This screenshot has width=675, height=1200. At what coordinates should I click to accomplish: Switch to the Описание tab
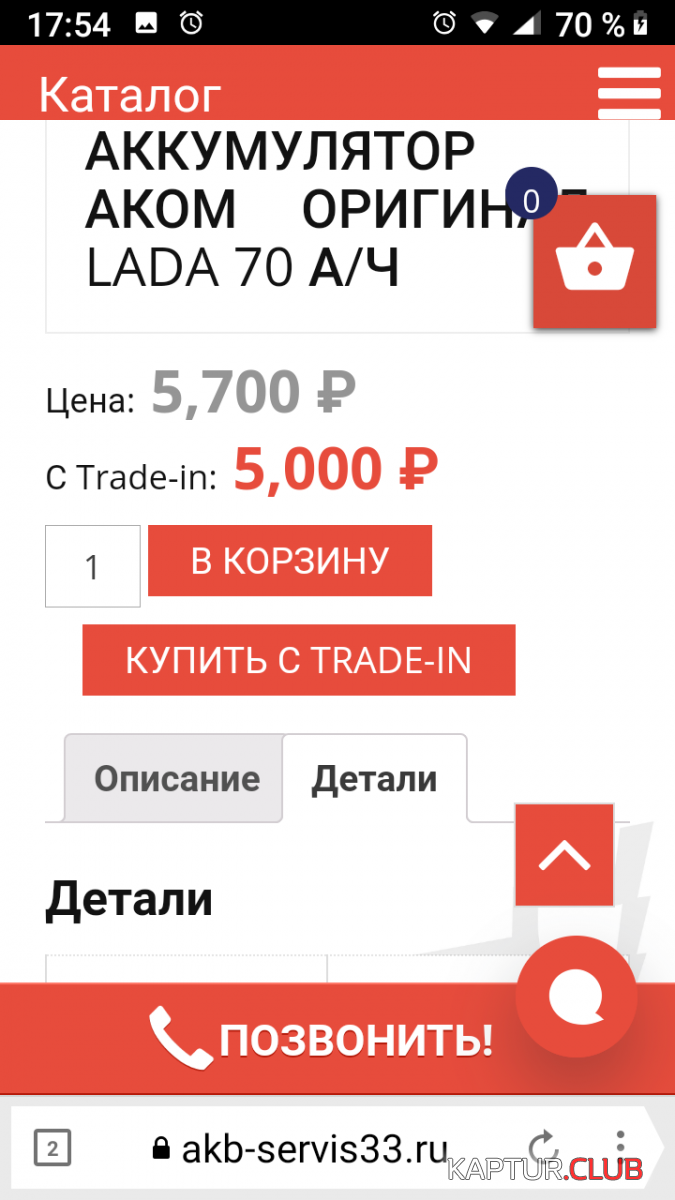point(176,778)
